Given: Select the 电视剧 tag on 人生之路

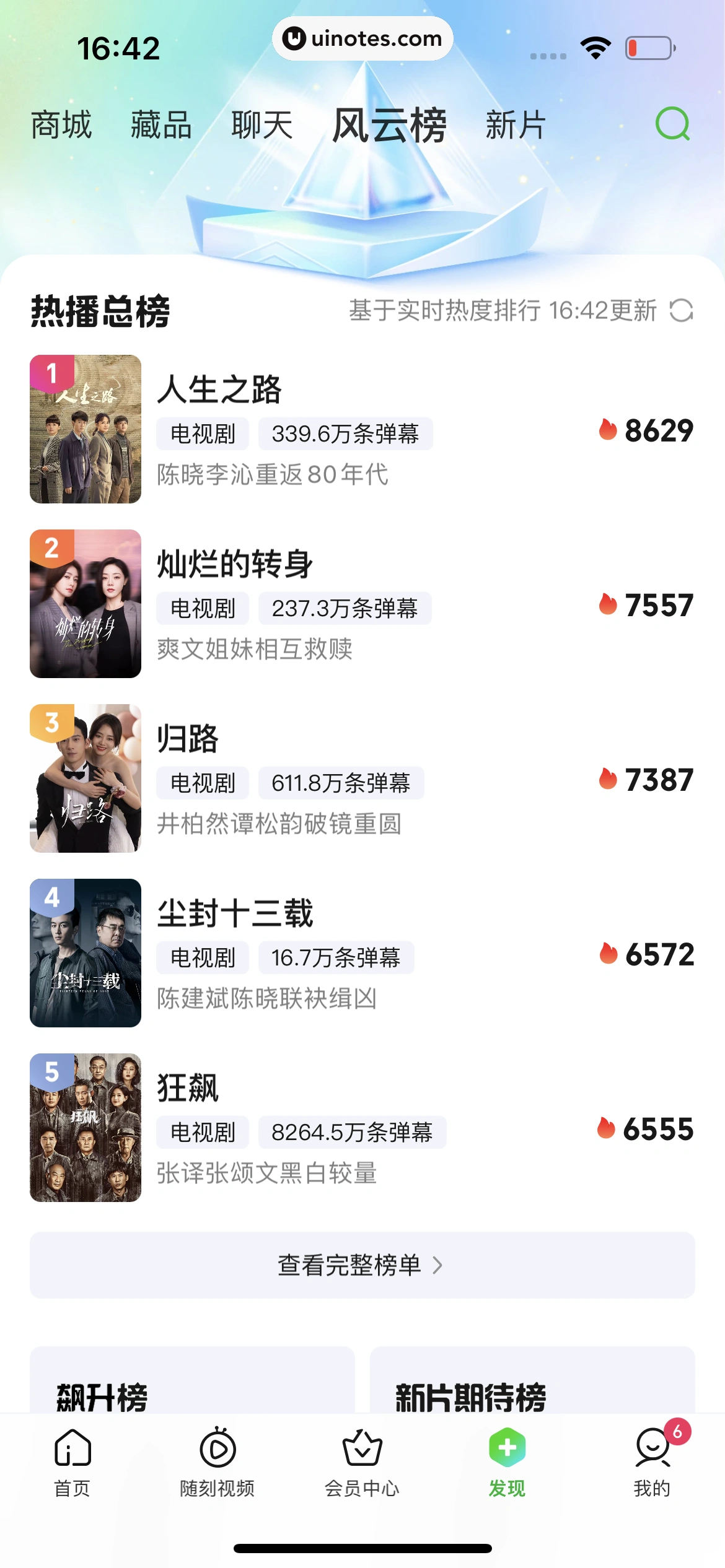Looking at the screenshot, I should [x=202, y=434].
